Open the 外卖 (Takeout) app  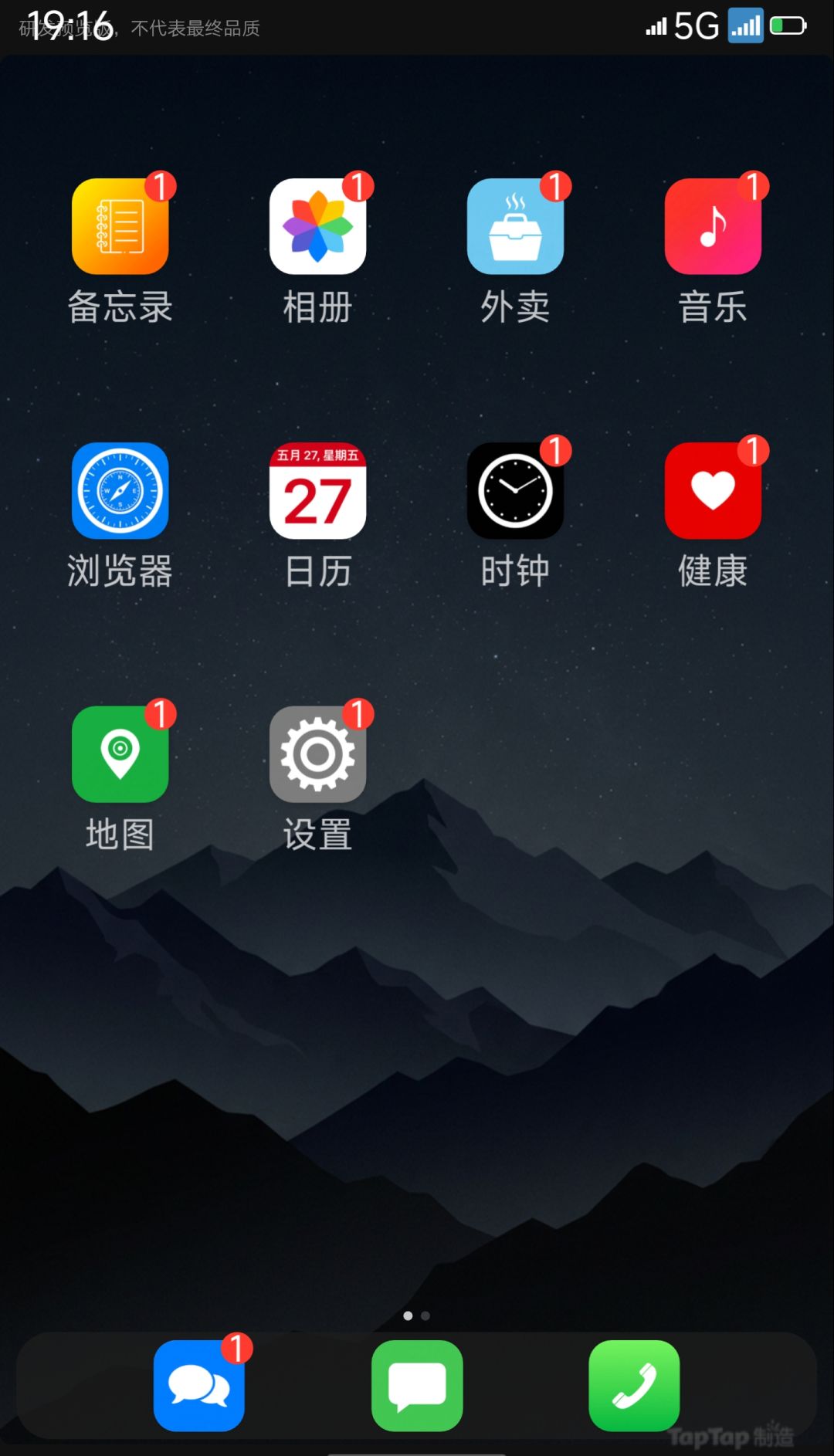[x=515, y=226]
